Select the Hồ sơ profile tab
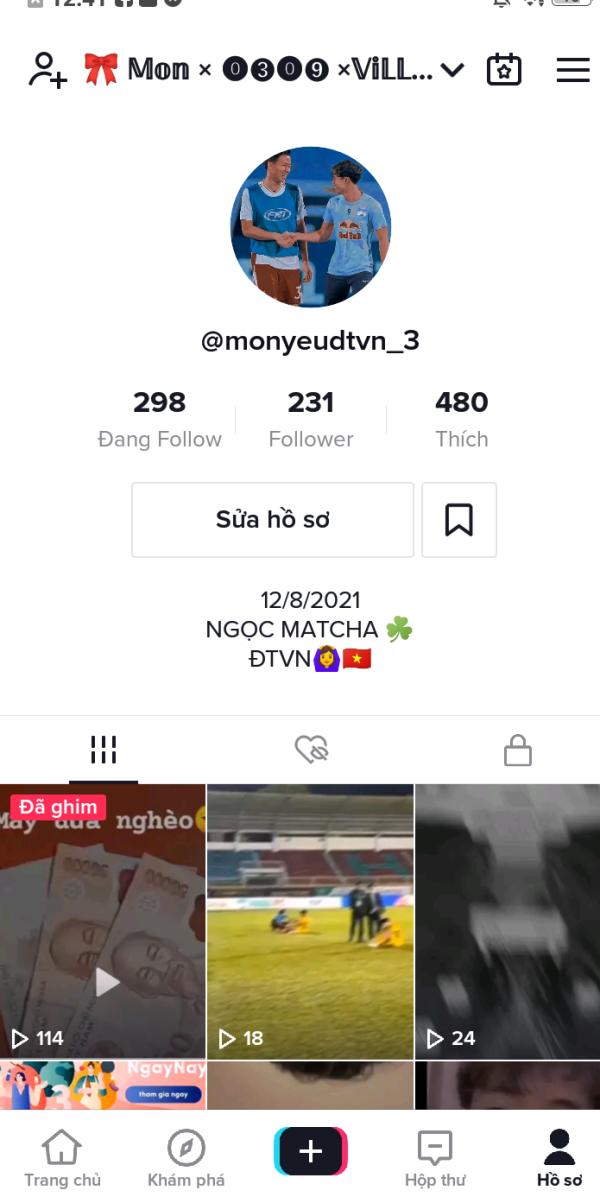 click(558, 1158)
